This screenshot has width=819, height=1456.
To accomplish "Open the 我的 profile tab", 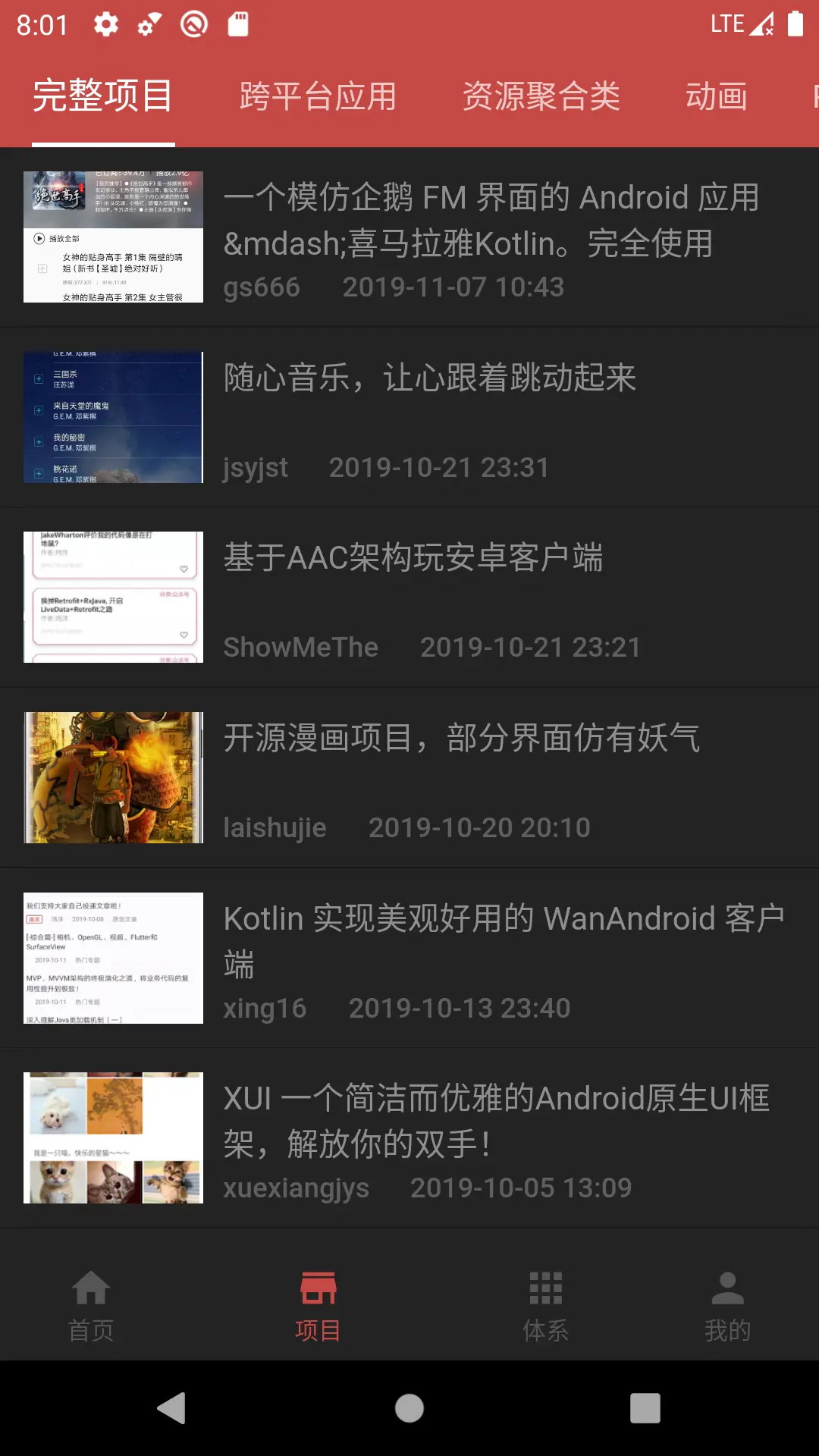I will (727, 1305).
